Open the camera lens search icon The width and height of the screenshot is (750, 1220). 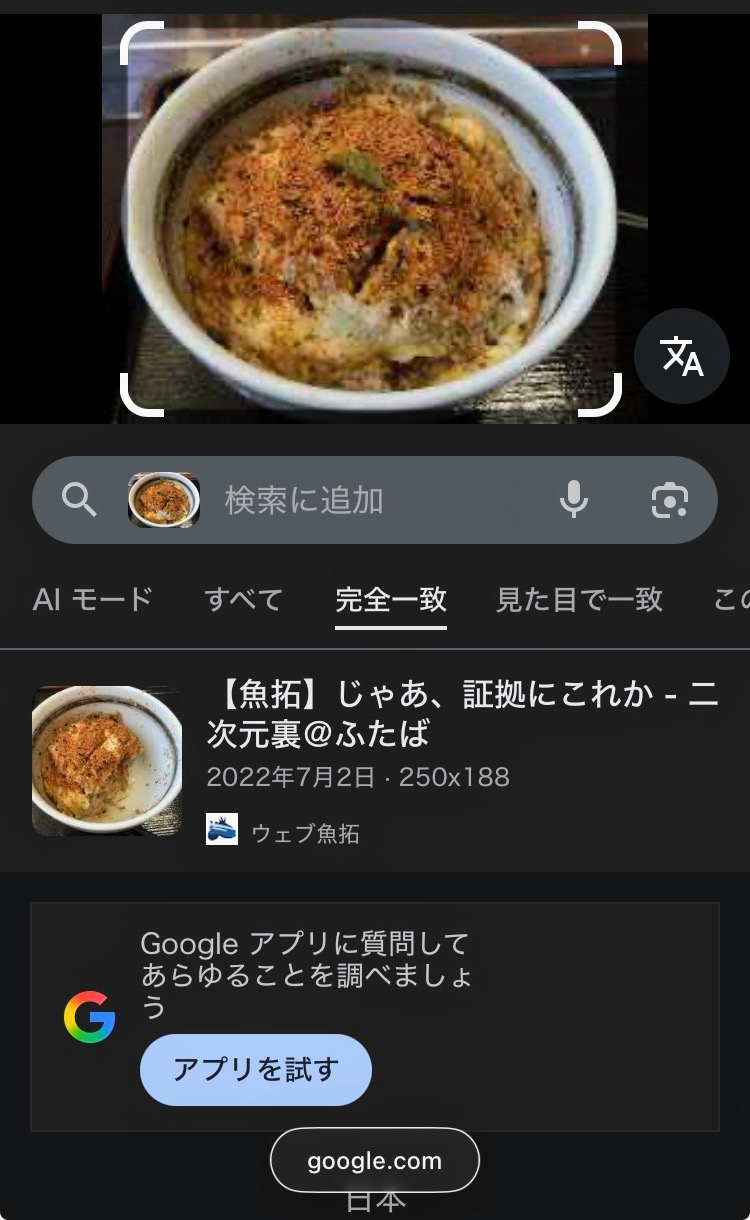tap(669, 500)
